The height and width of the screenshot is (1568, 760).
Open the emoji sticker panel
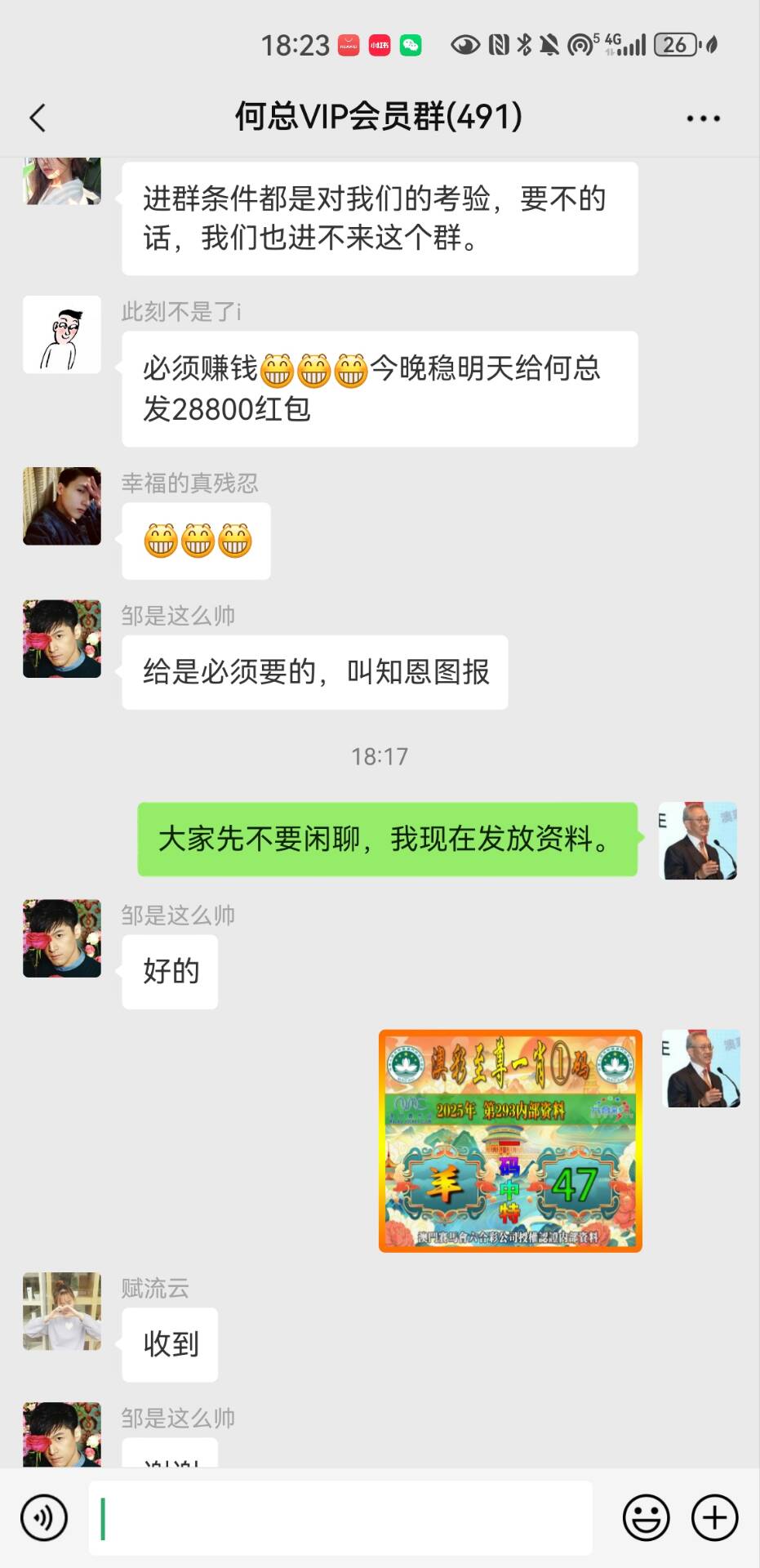pos(646,1517)
